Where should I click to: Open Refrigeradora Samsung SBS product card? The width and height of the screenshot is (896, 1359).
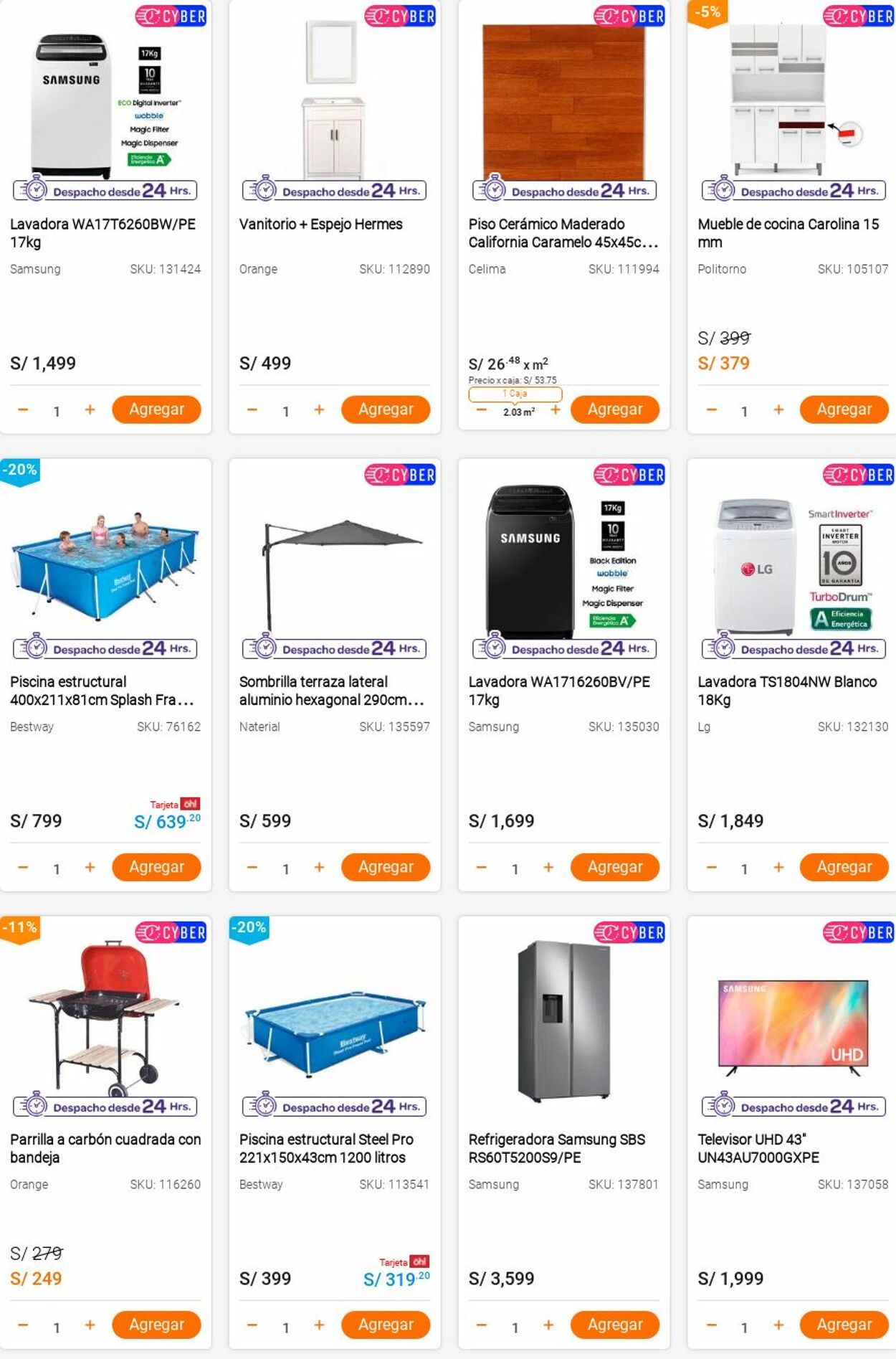pos(556,1147)
